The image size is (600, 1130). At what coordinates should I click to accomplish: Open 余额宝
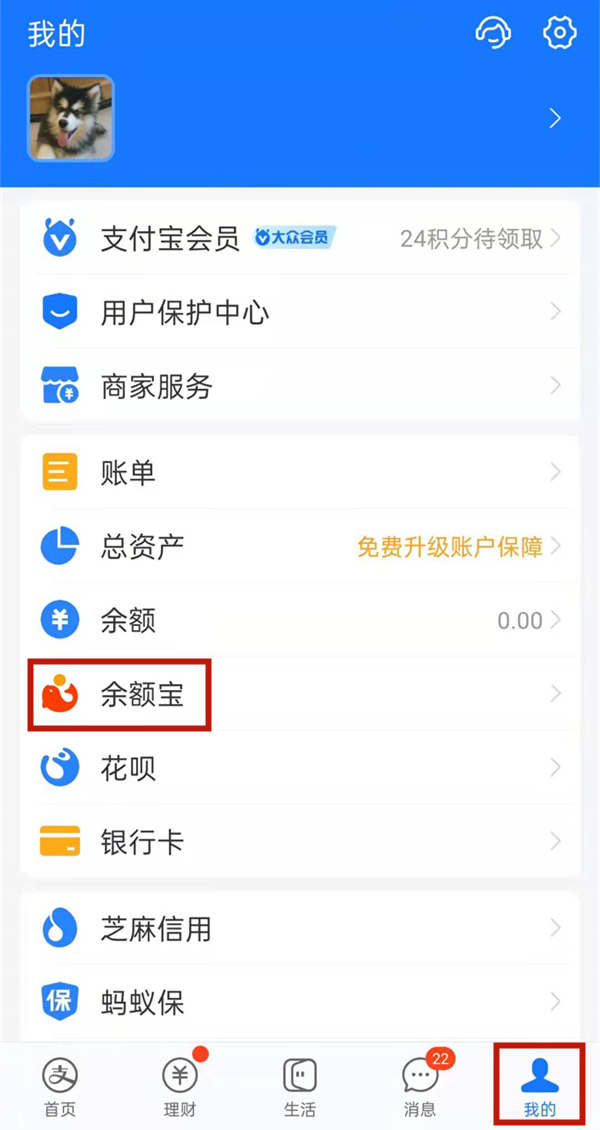coord(300,694)
